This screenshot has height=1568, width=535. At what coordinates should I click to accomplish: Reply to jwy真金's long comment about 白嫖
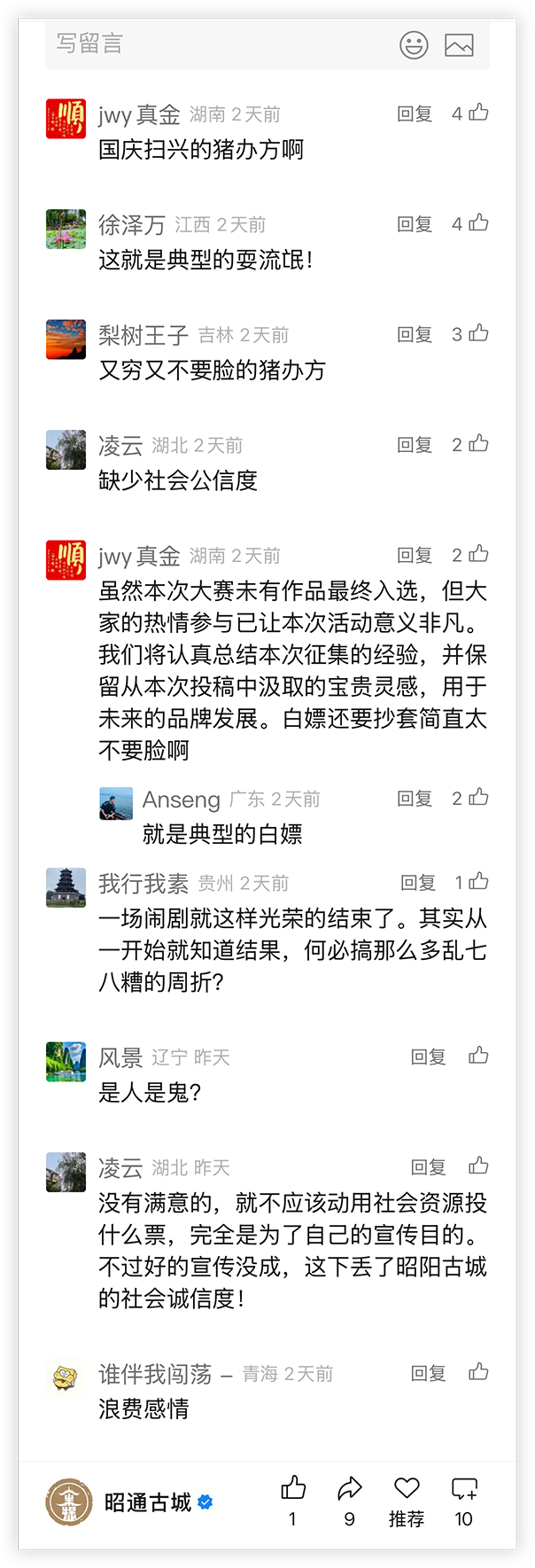click(414, 556)
